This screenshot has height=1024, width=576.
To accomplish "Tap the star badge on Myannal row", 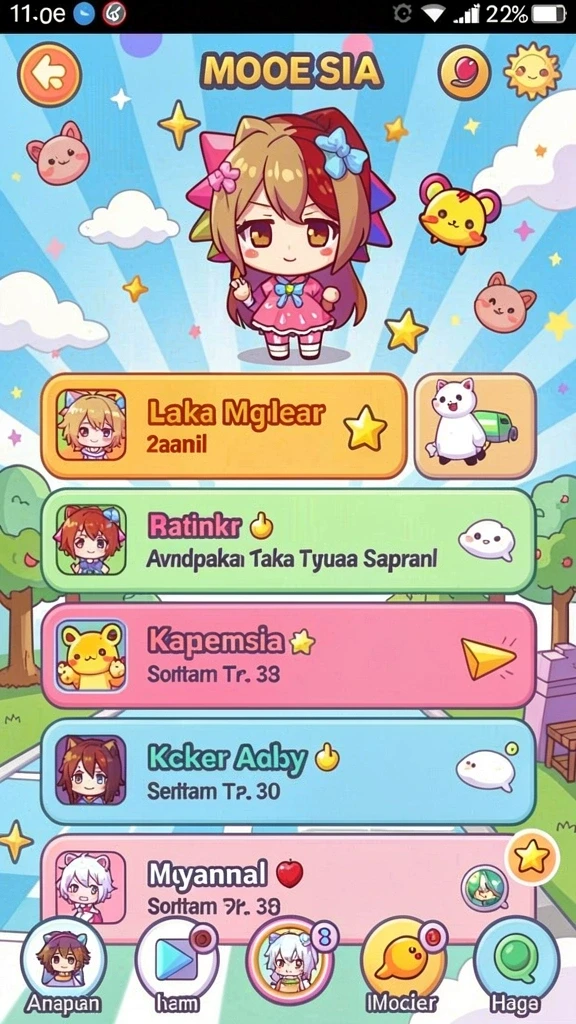I will point(533,856).
